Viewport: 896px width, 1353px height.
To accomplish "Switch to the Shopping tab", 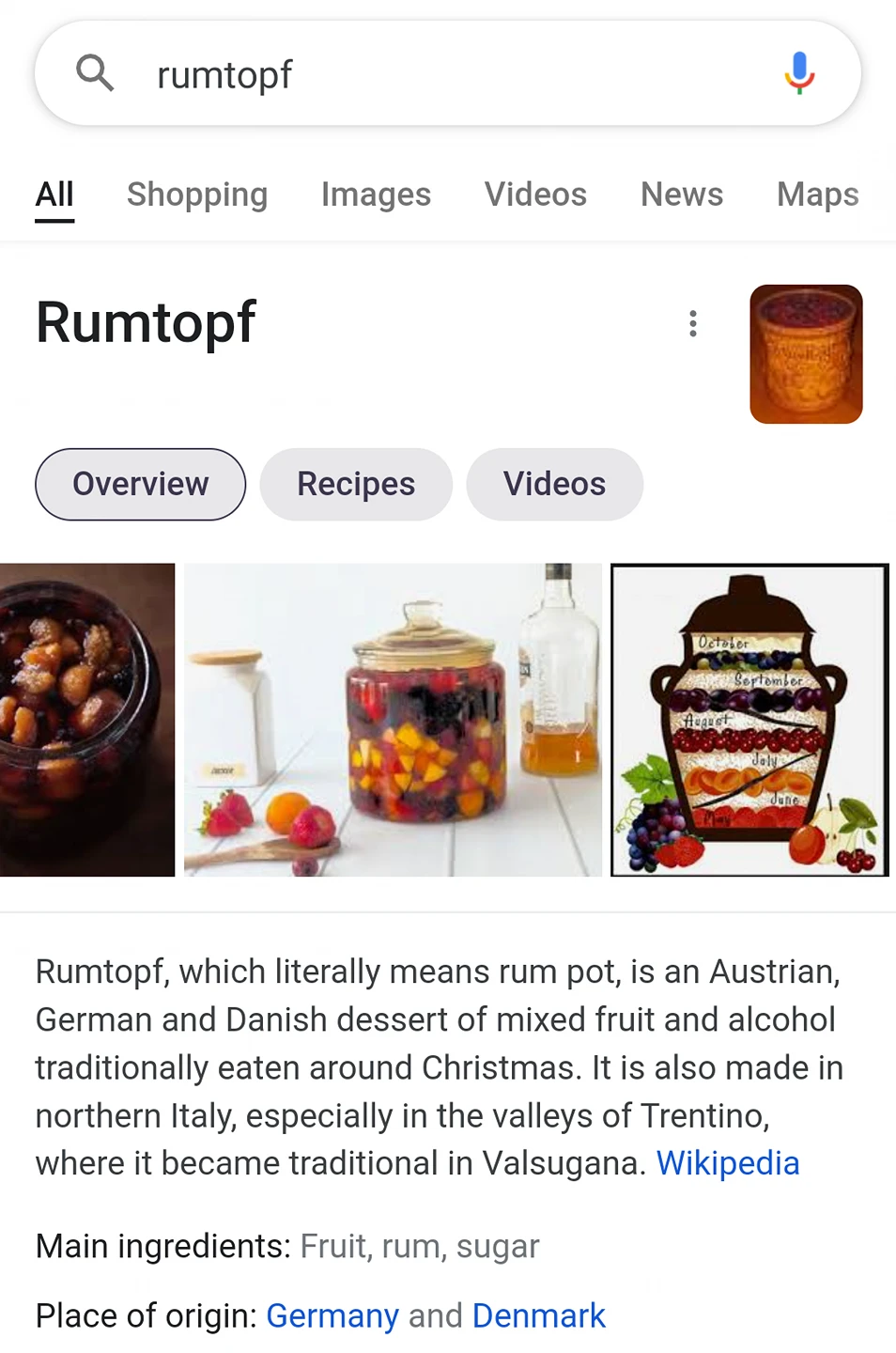I will coord(197,194).
